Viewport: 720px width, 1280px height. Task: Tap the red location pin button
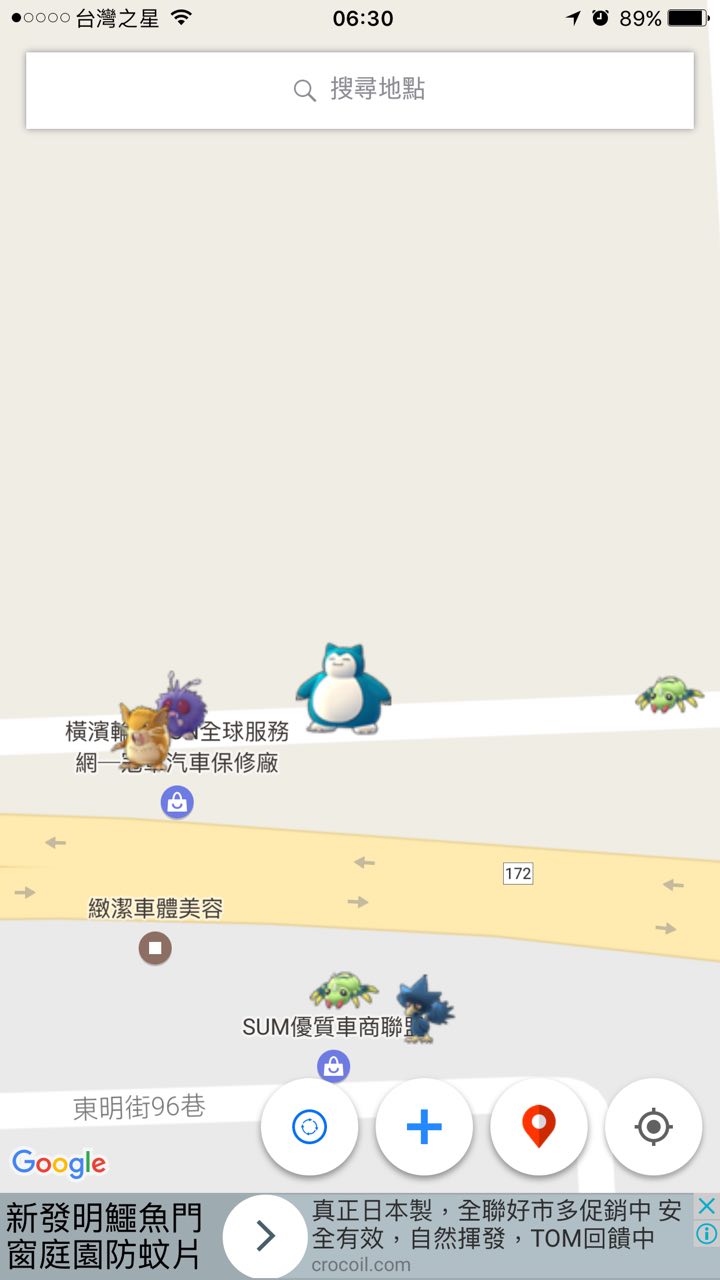tap(539, 1127)
